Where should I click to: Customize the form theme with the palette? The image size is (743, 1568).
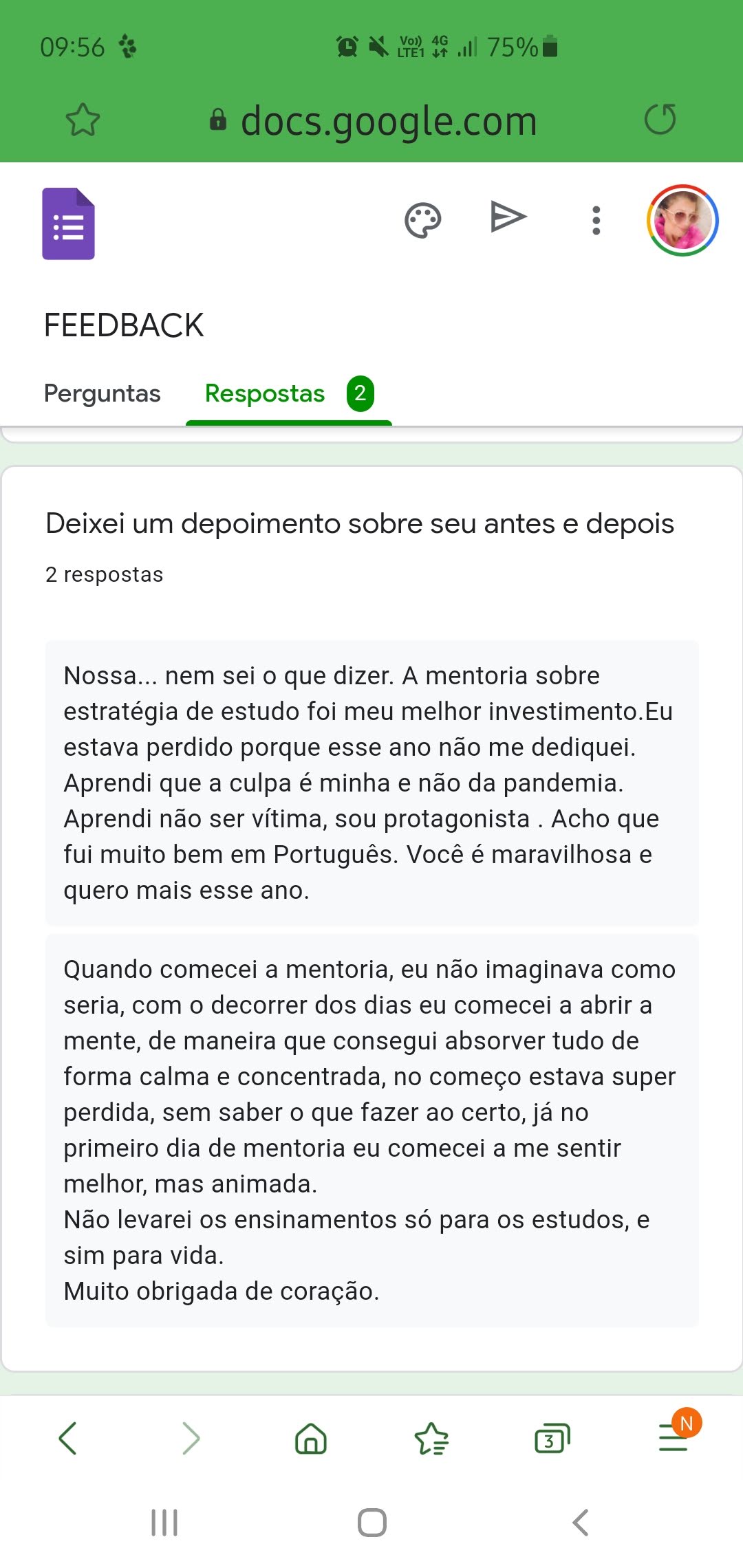422,221
